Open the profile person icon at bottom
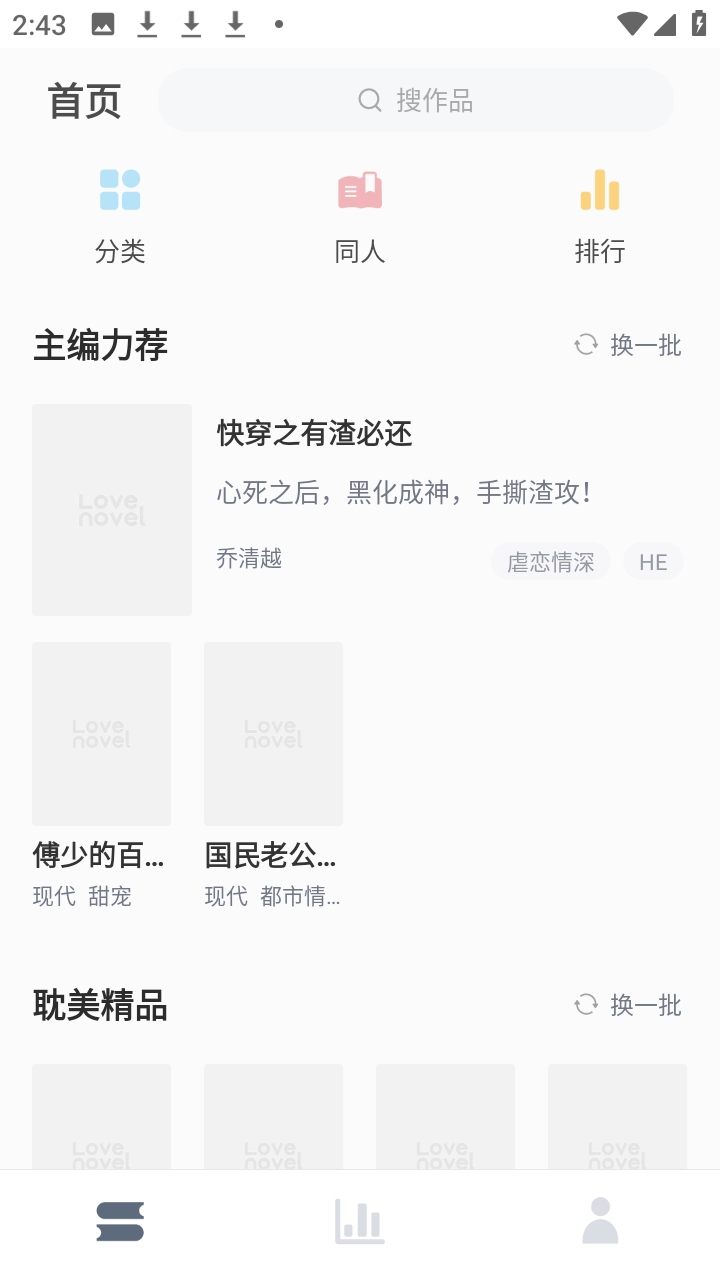720x1280 pixels. (600, 1221)
